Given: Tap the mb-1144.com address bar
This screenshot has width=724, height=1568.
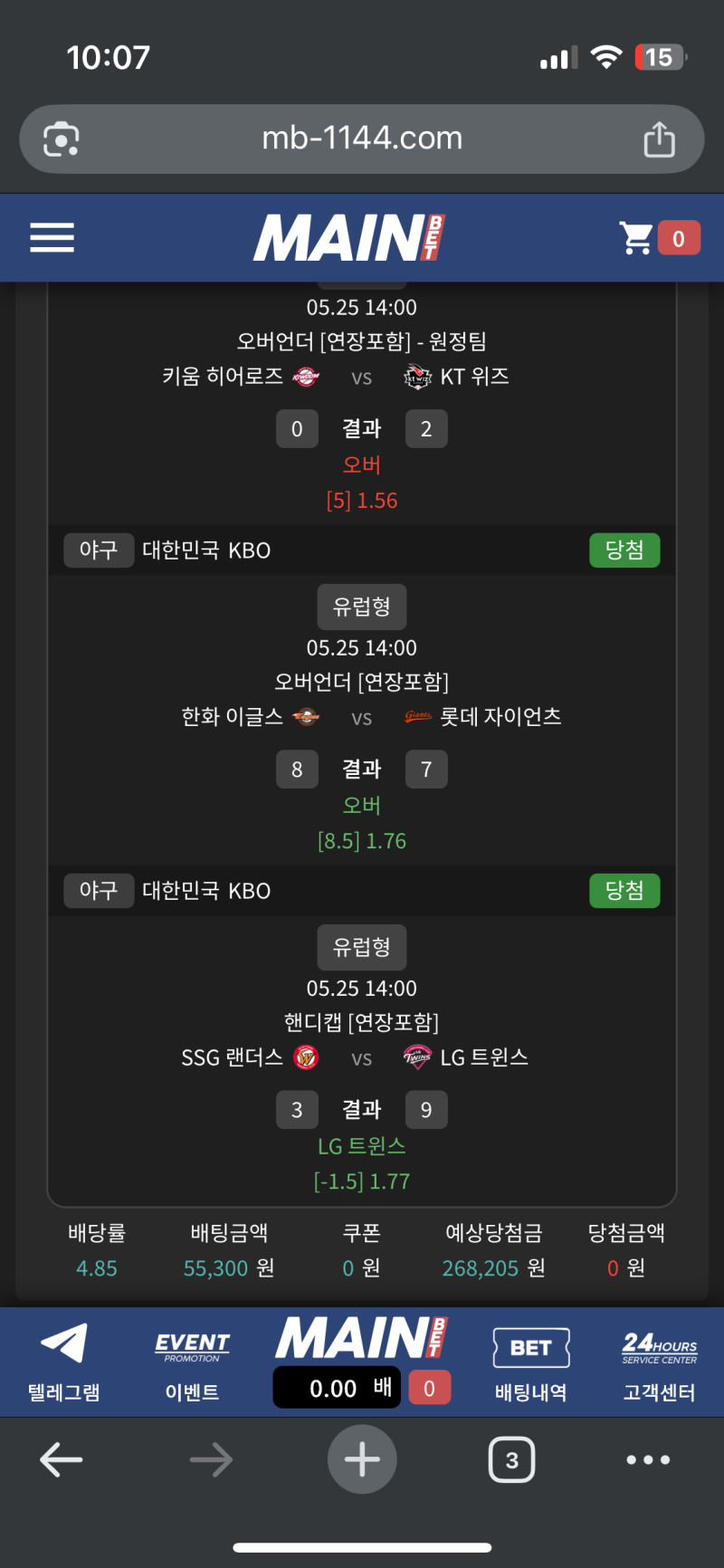Looking at the screenshot, I should click(362, 139).
